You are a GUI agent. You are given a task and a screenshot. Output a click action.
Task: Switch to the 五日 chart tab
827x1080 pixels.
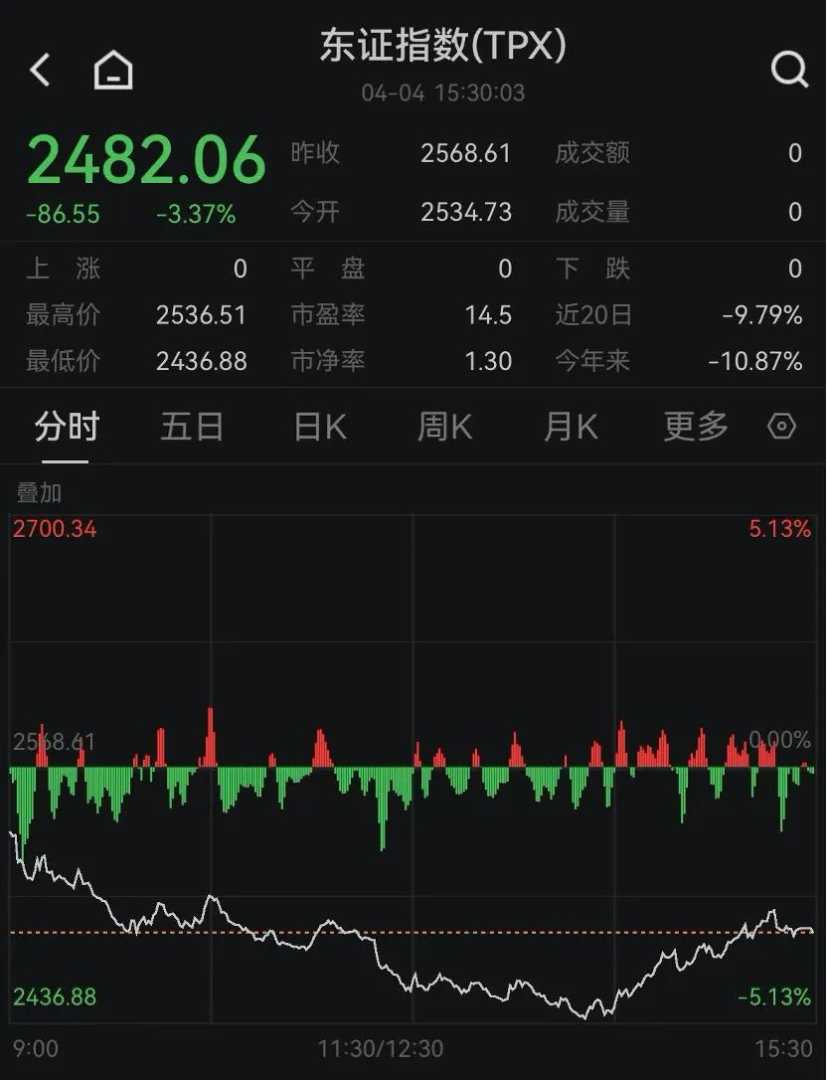coord(192,428)
